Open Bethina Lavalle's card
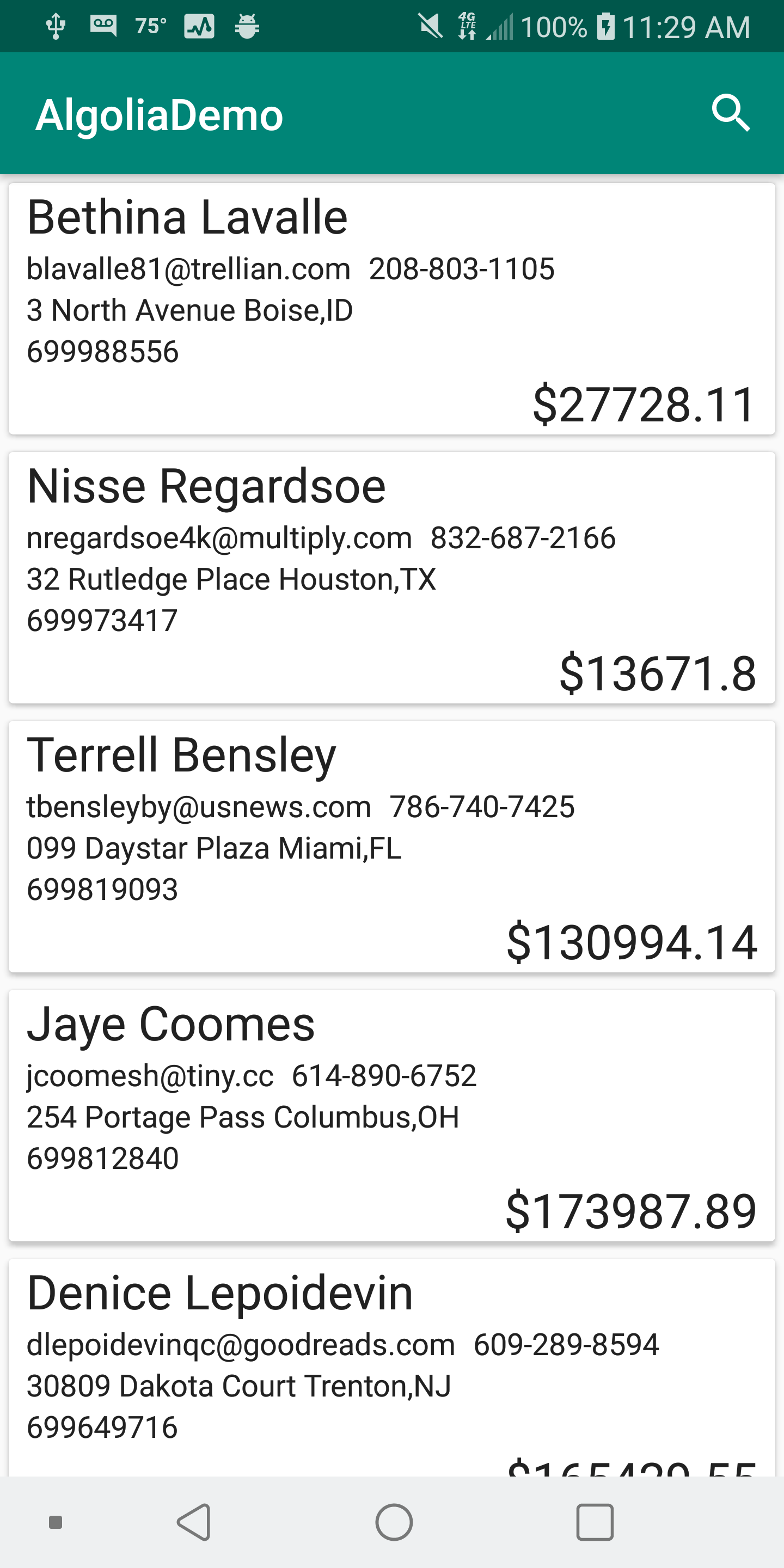 pos(391,309)
